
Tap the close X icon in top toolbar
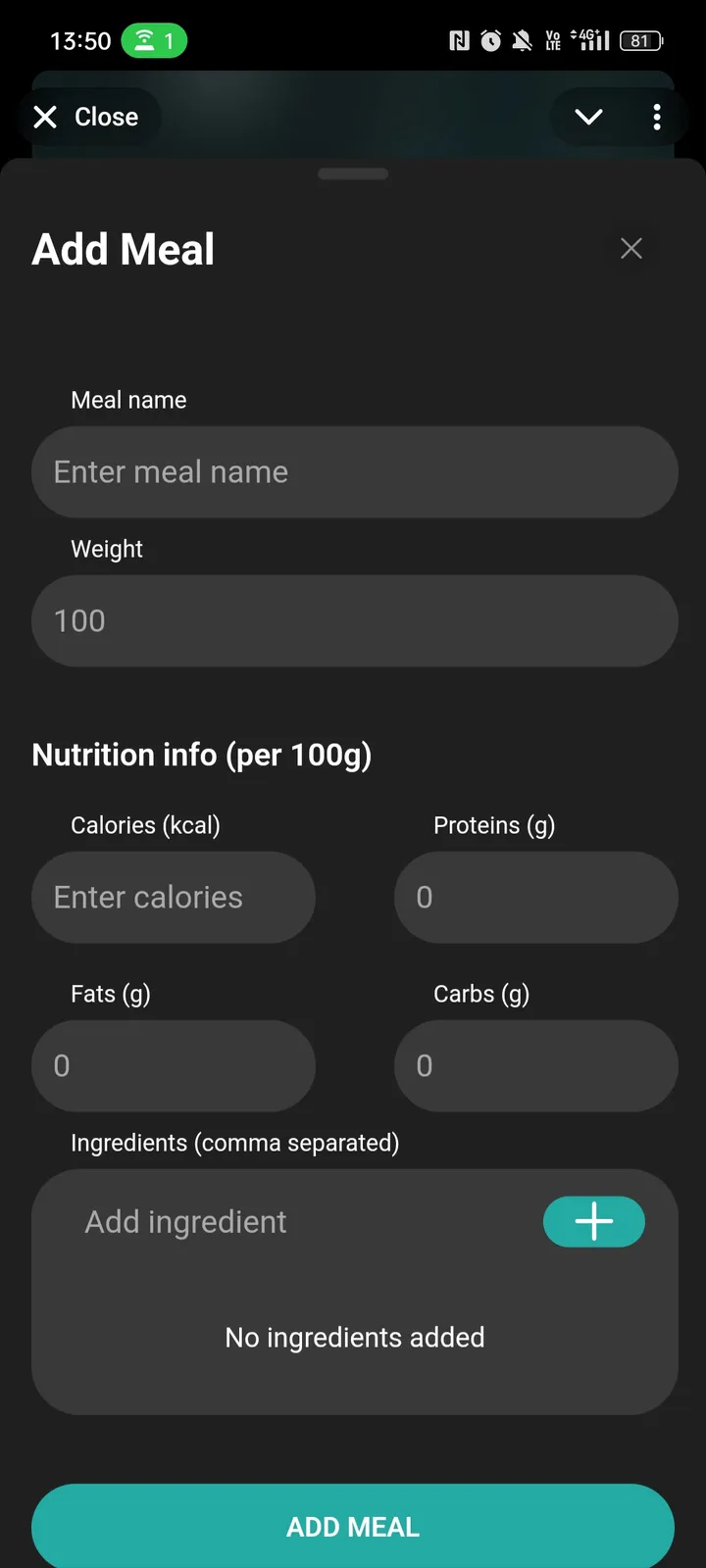coord(44,117)
